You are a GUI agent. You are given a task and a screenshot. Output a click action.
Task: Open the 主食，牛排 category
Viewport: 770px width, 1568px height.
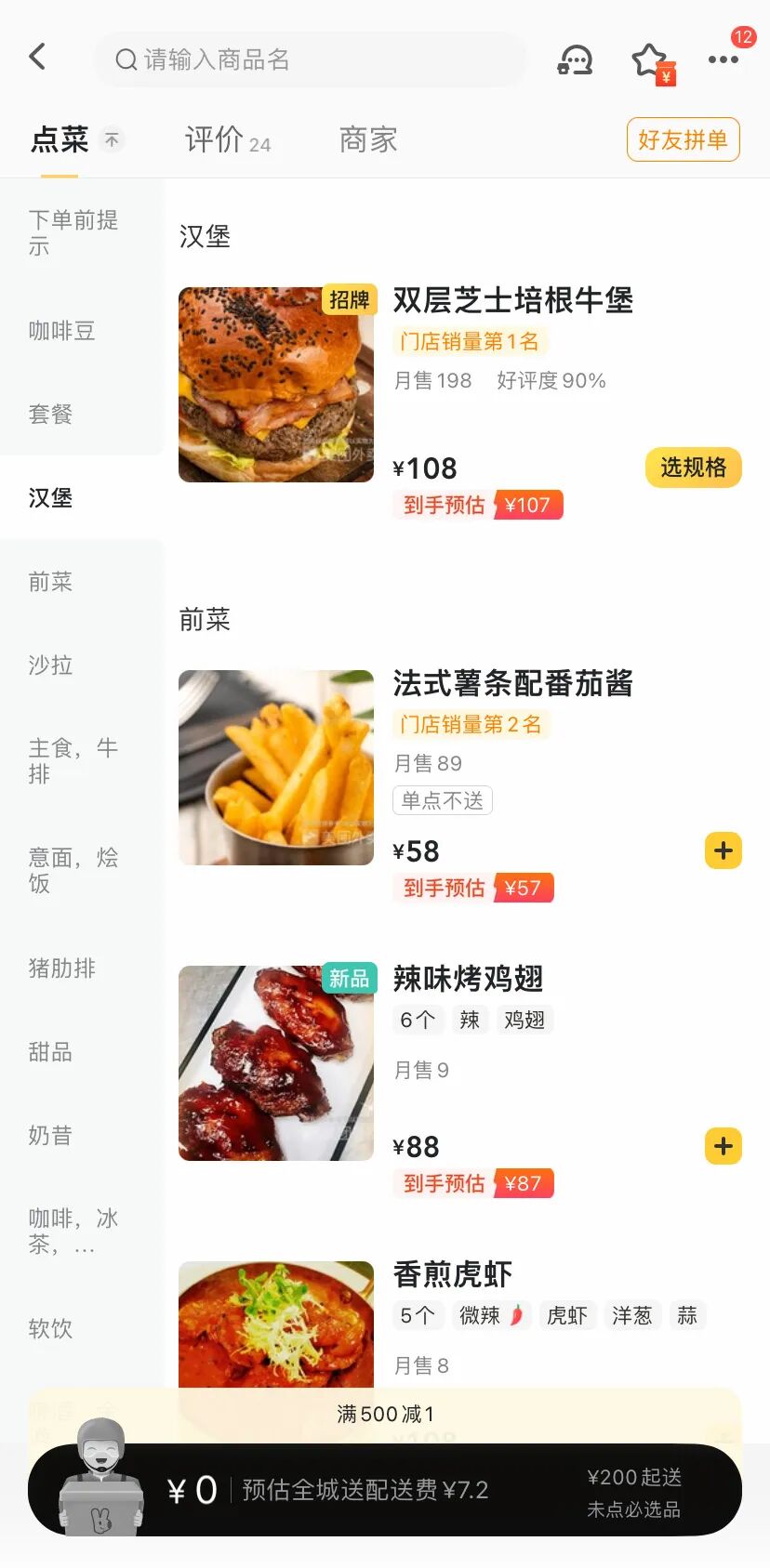[x=73, y=761]
